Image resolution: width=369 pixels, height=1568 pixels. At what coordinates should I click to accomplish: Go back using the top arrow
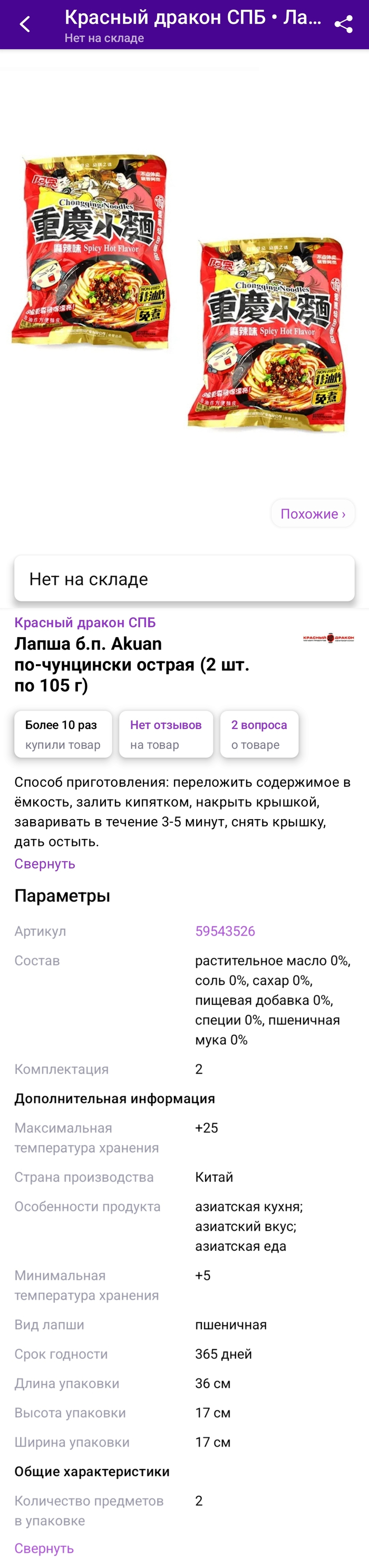[x=25, y=24]
